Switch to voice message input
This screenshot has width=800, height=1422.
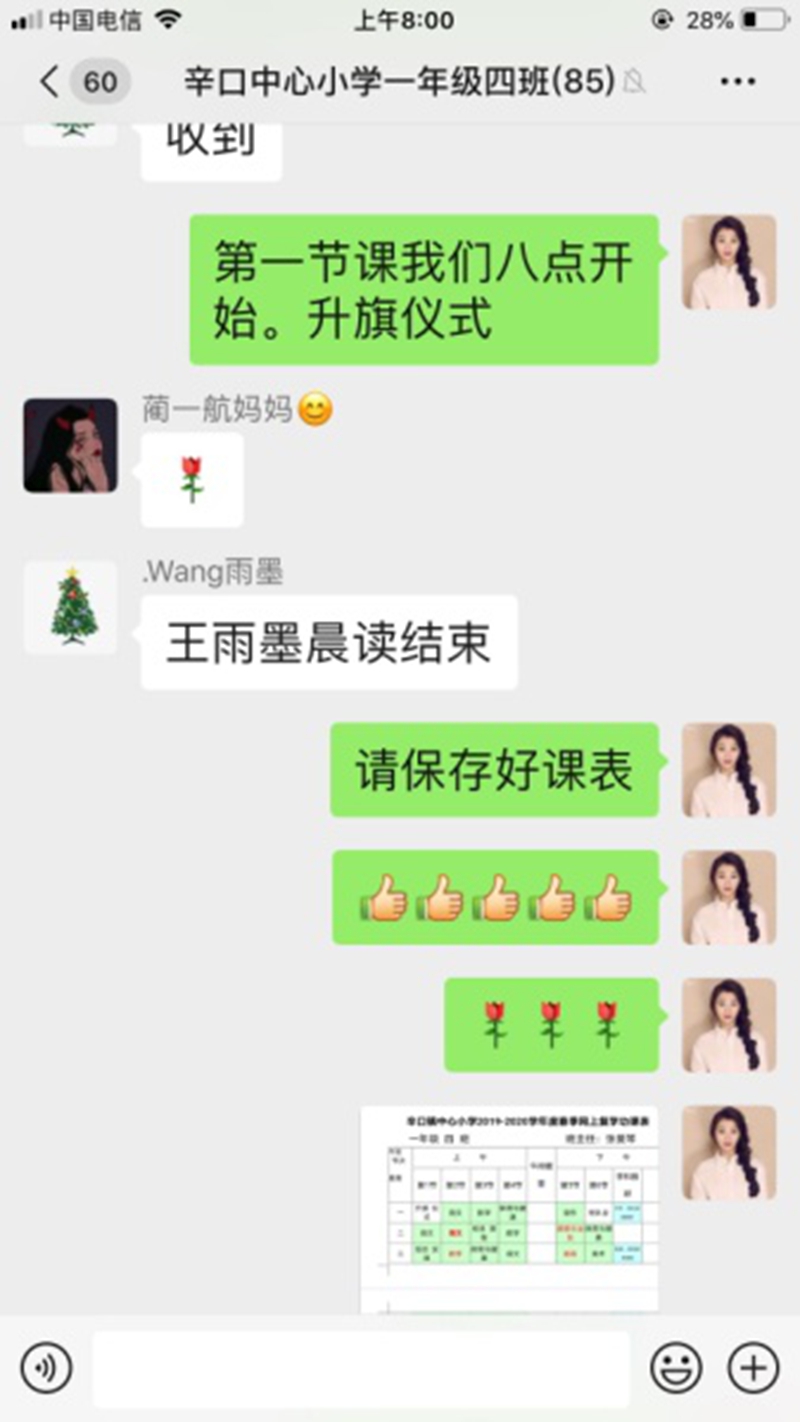[x=47, y=1367]
